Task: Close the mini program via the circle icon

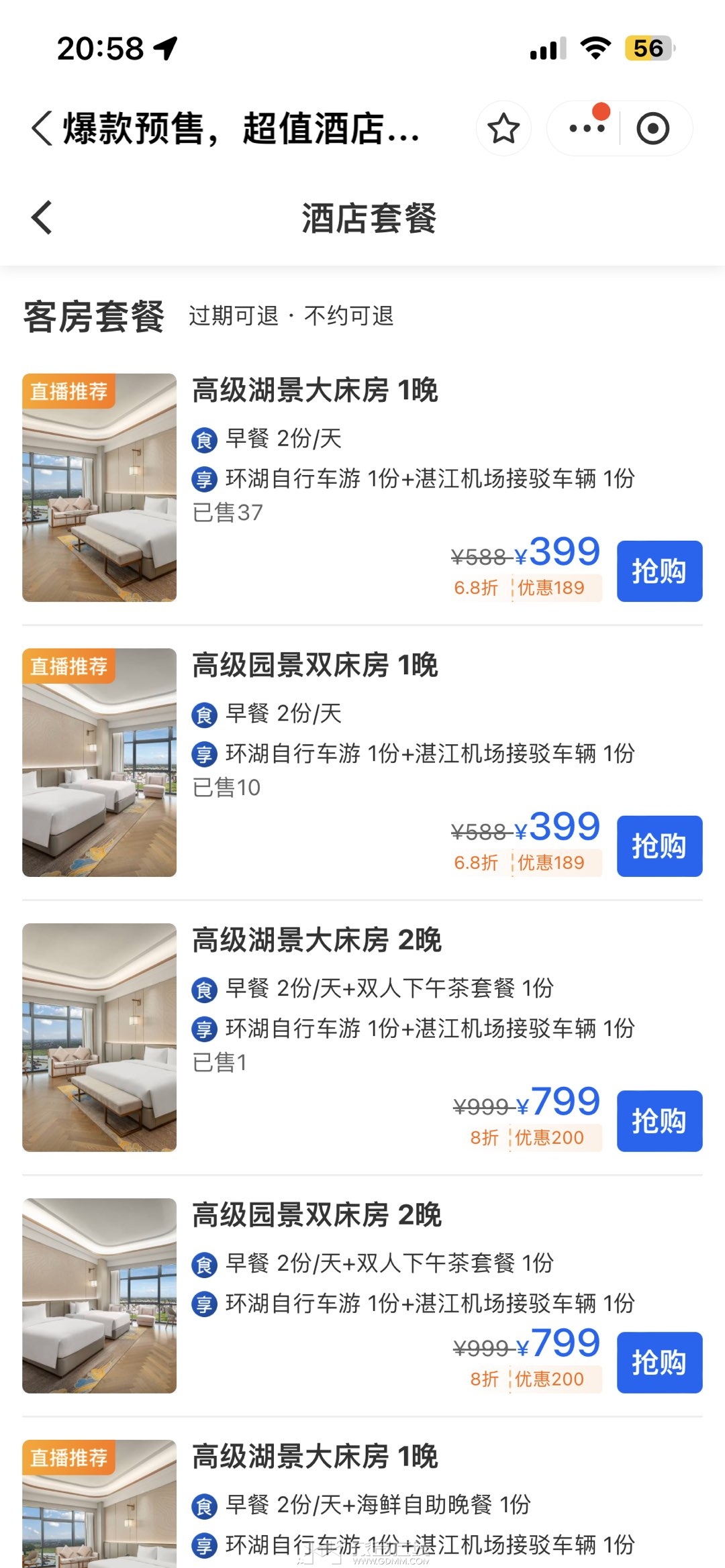Action: [x=652, y=128]
